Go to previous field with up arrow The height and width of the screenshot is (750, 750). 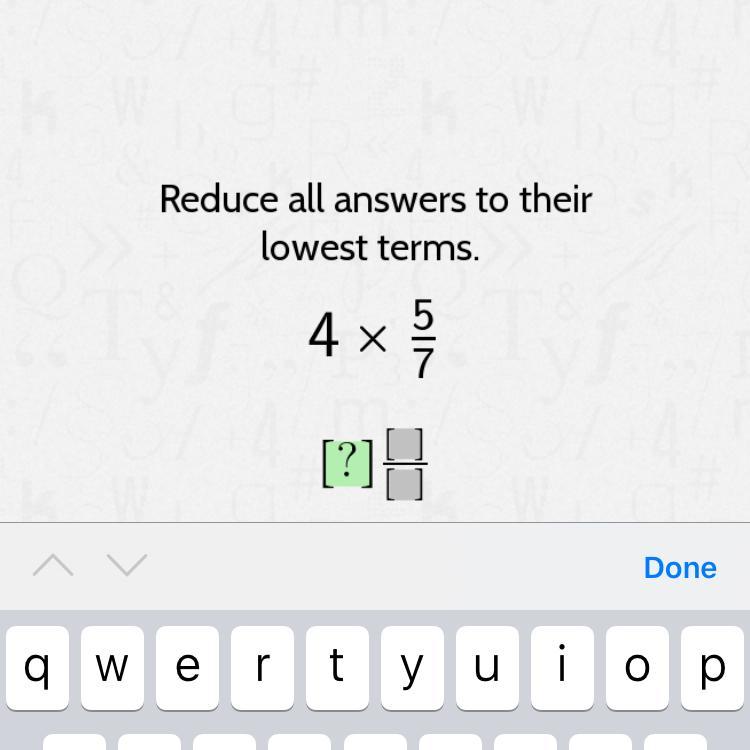53,566
